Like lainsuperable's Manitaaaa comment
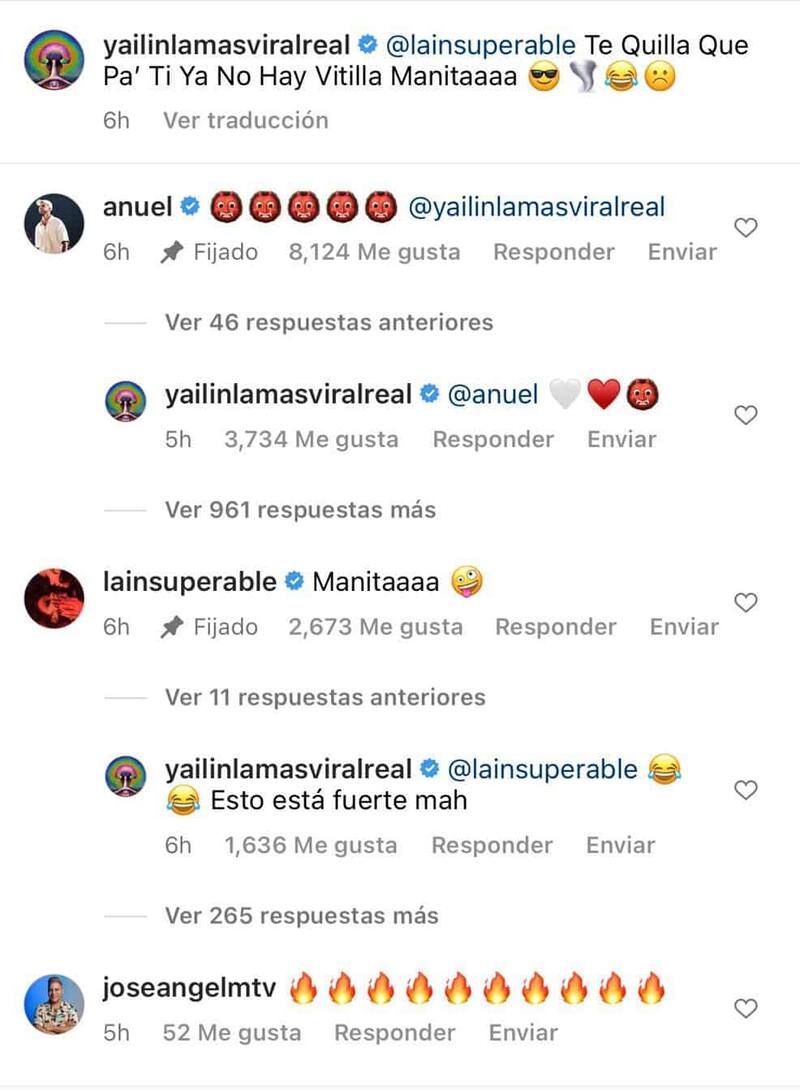This screenshot has height=1091, width=800. 746,603
